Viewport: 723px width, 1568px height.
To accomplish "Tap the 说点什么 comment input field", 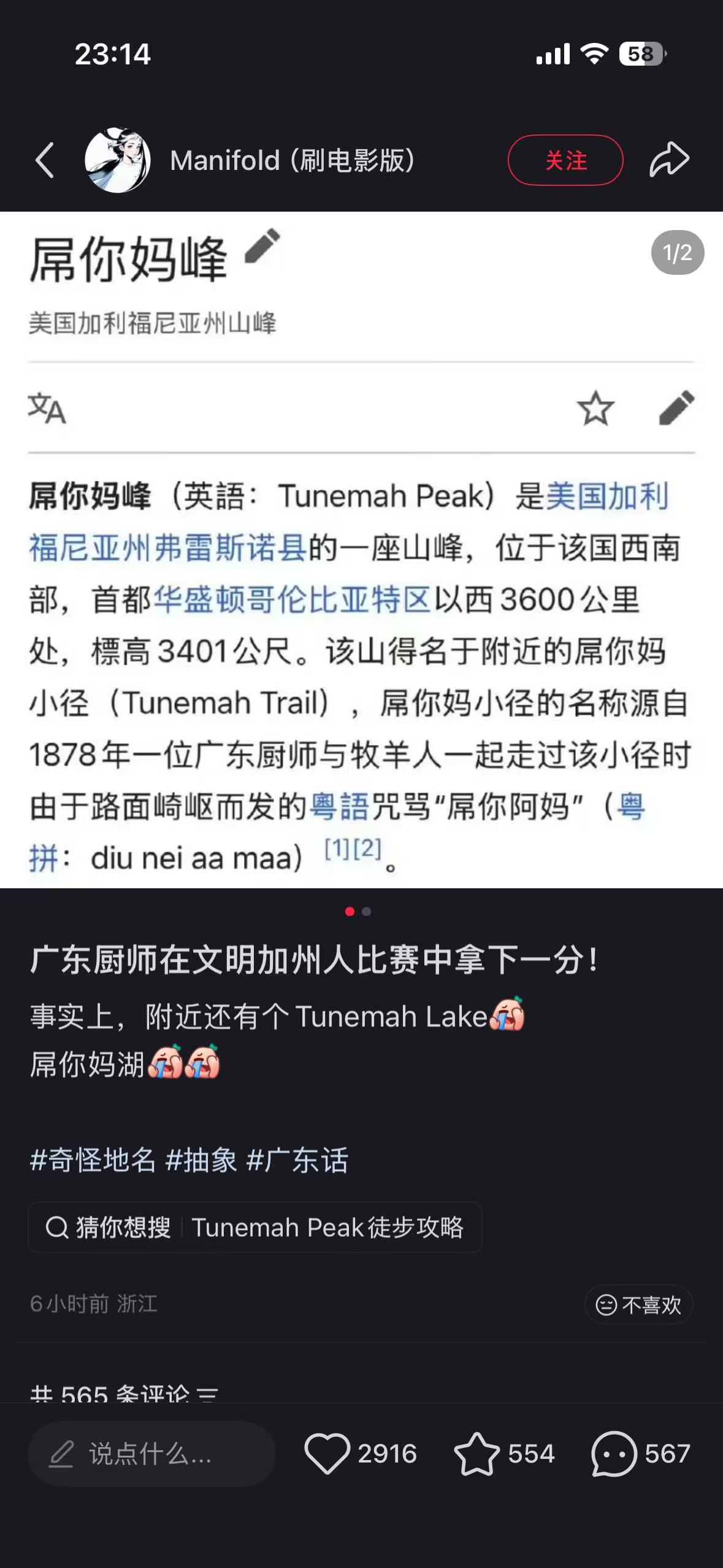I will (x=151, y=1453).
